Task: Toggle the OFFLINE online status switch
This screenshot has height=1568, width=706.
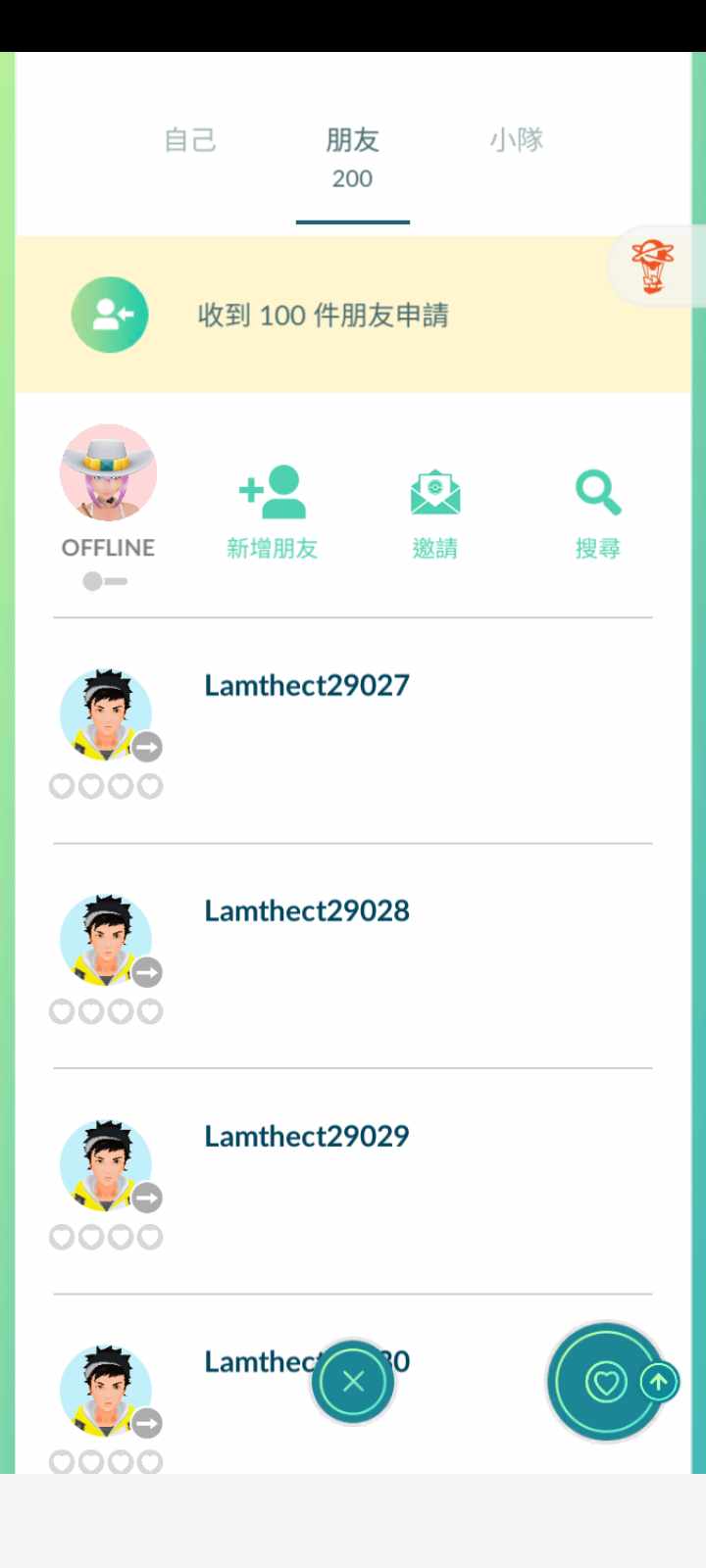Action: click(105, 581)
